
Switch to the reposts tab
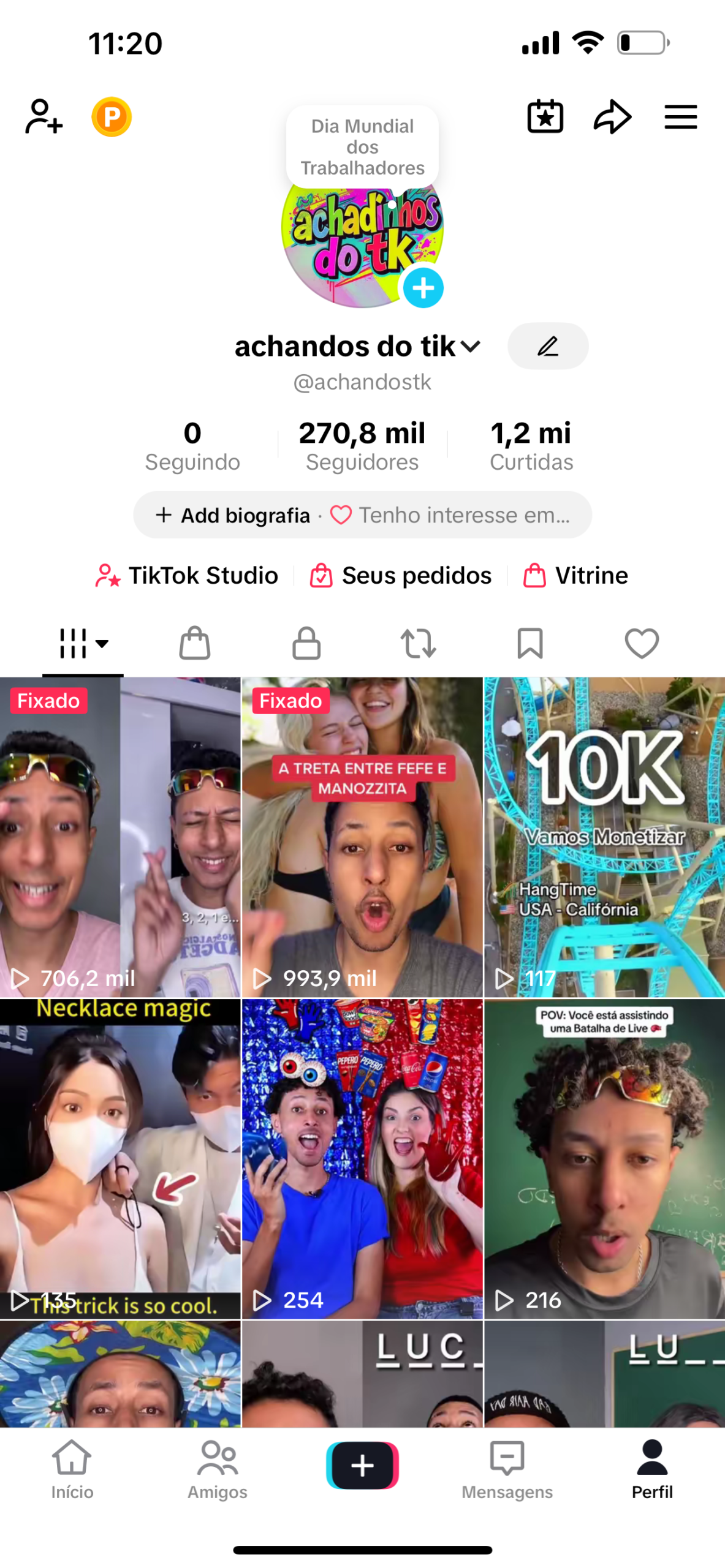coord(418,643)
